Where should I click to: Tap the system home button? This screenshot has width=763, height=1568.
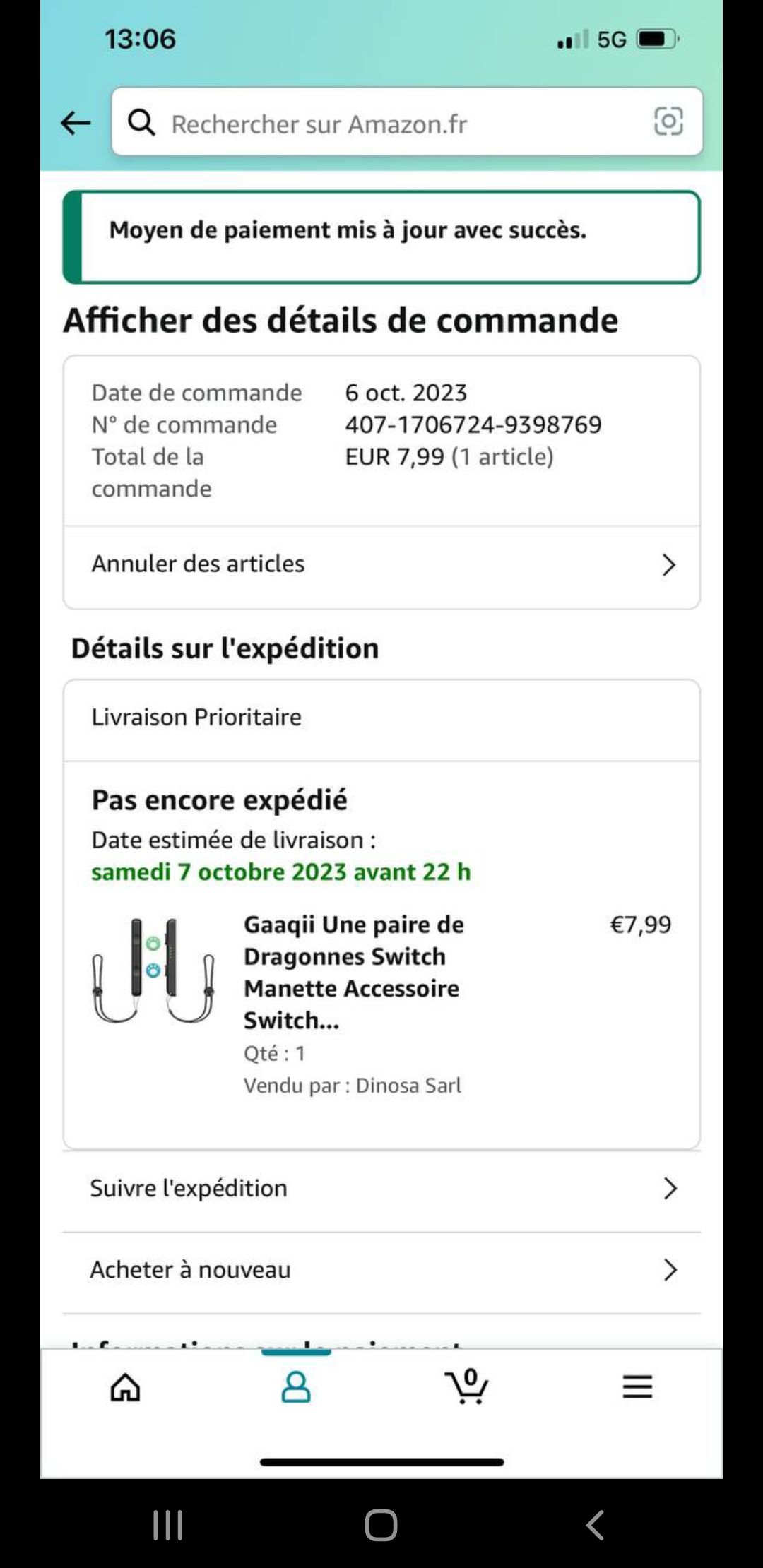[381, 1526]
